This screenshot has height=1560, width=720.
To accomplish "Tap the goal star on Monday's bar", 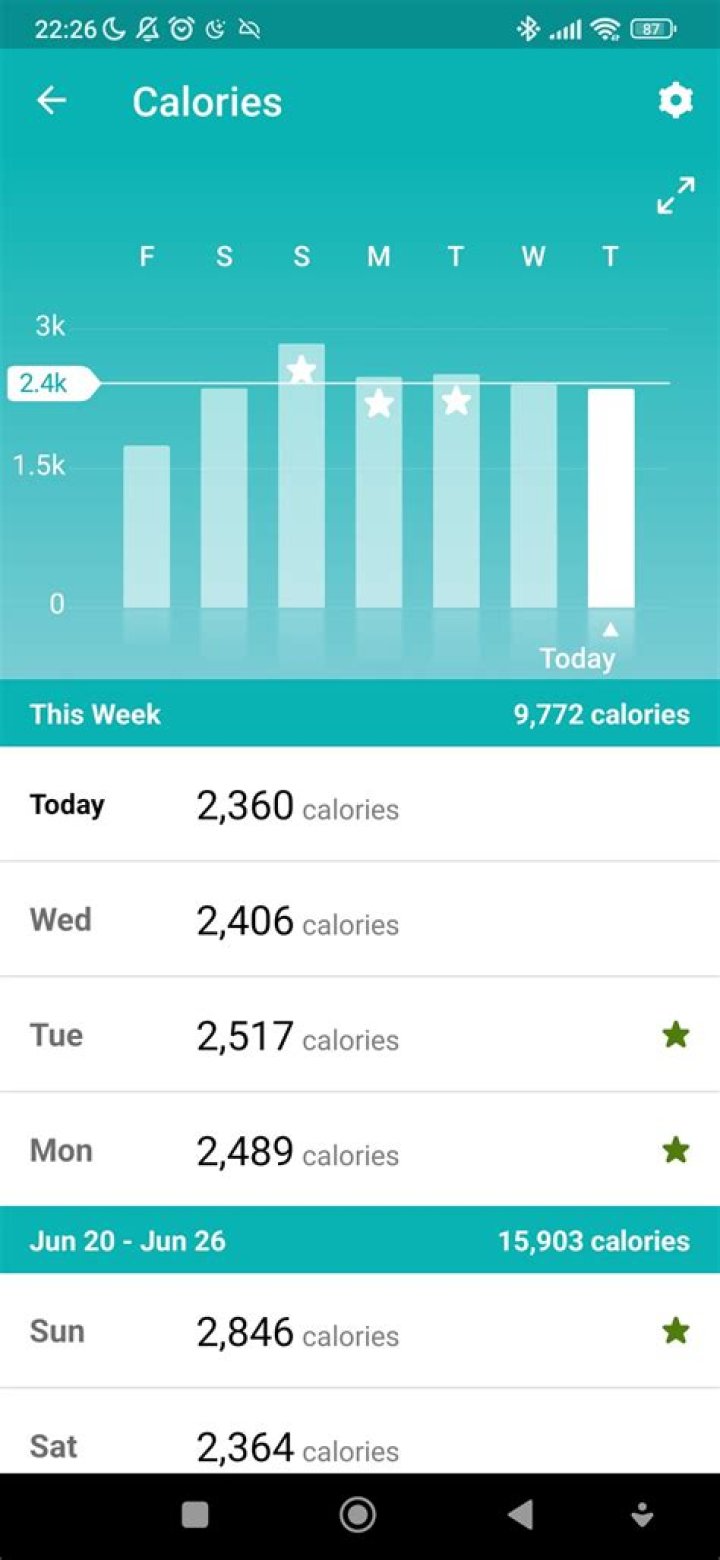I will coord(379,403).
